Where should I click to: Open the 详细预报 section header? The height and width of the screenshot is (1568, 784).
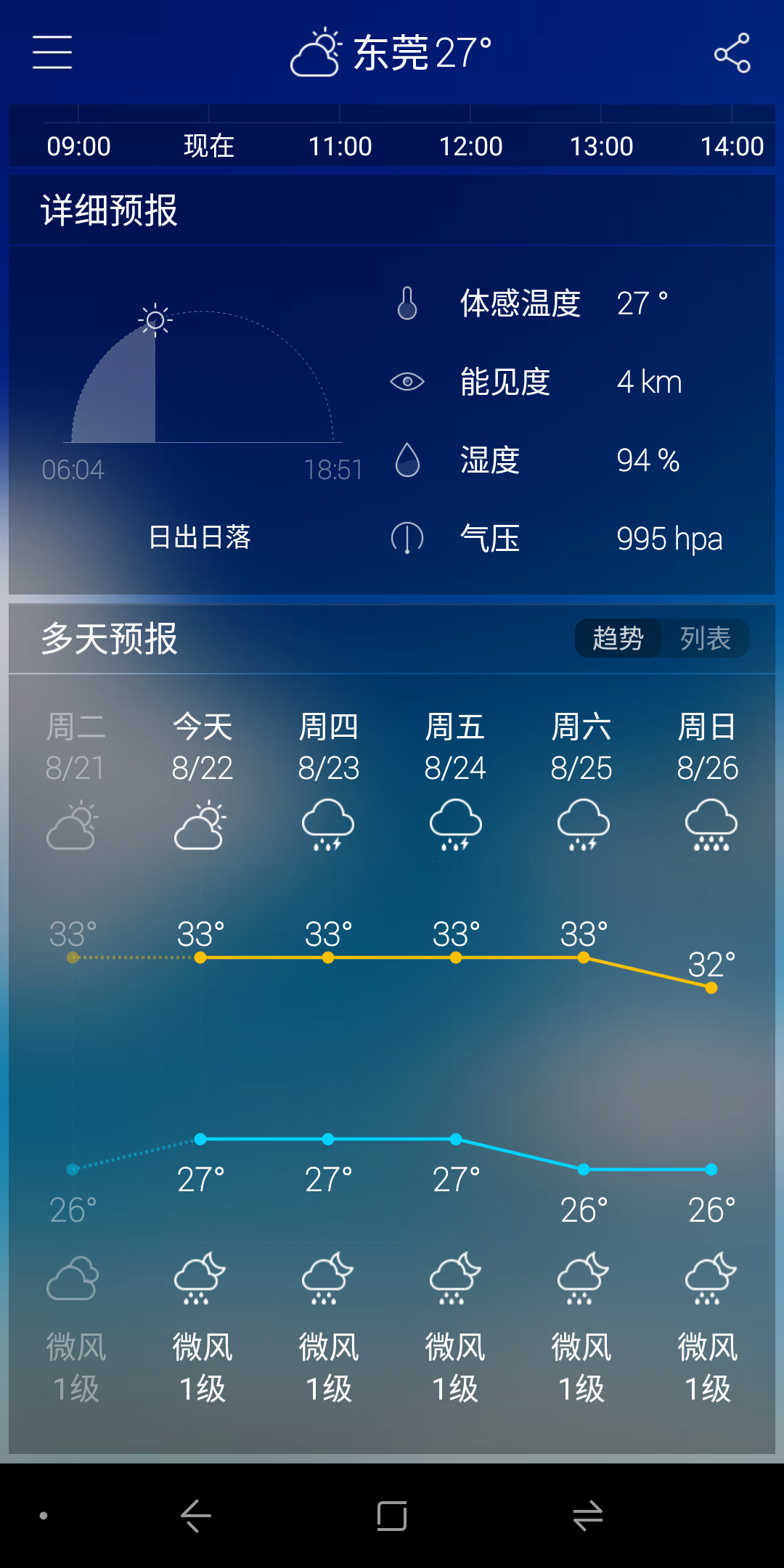click(x=109, y=211)
